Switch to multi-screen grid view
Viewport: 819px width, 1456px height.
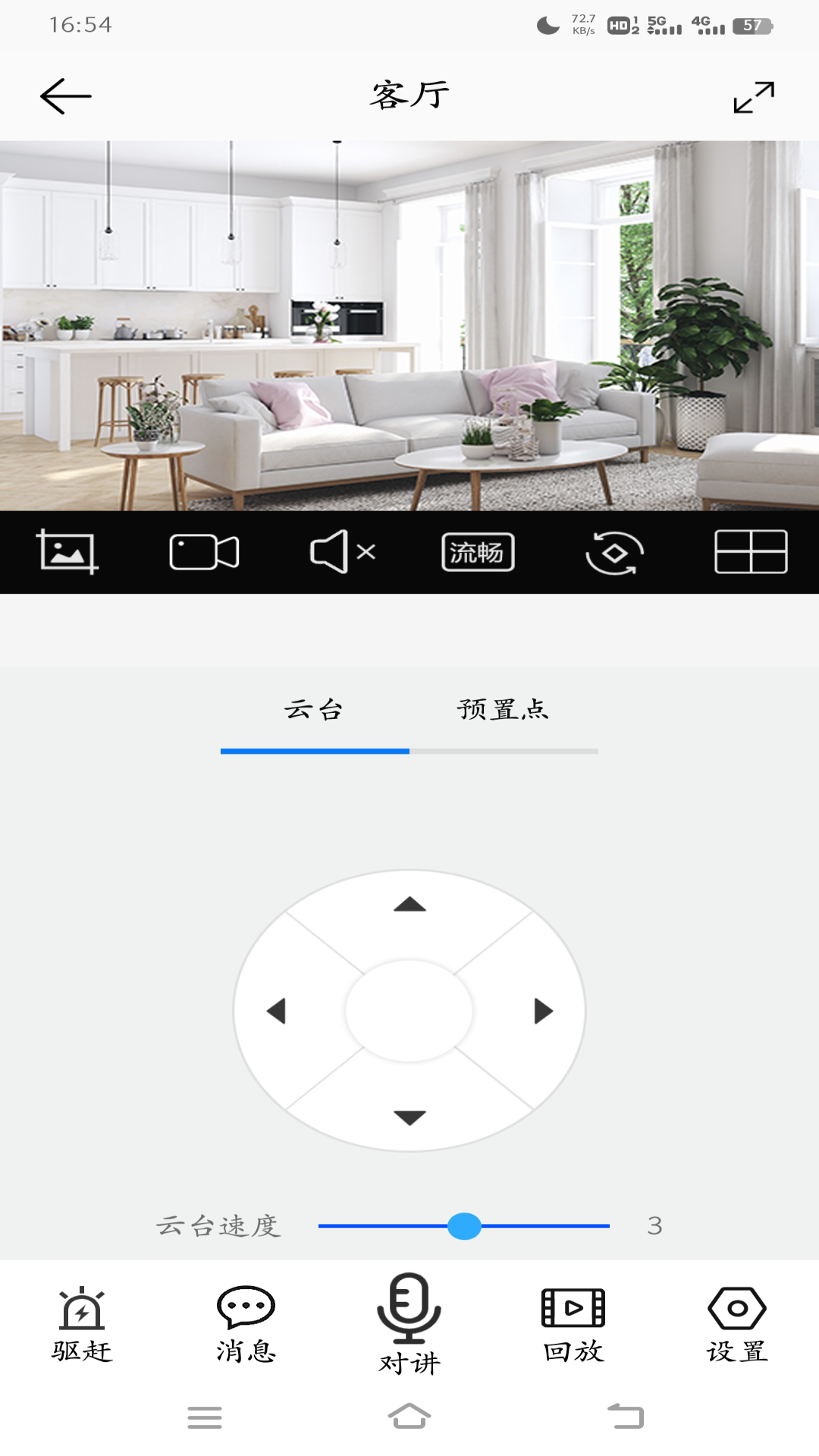tap(751, 552)
